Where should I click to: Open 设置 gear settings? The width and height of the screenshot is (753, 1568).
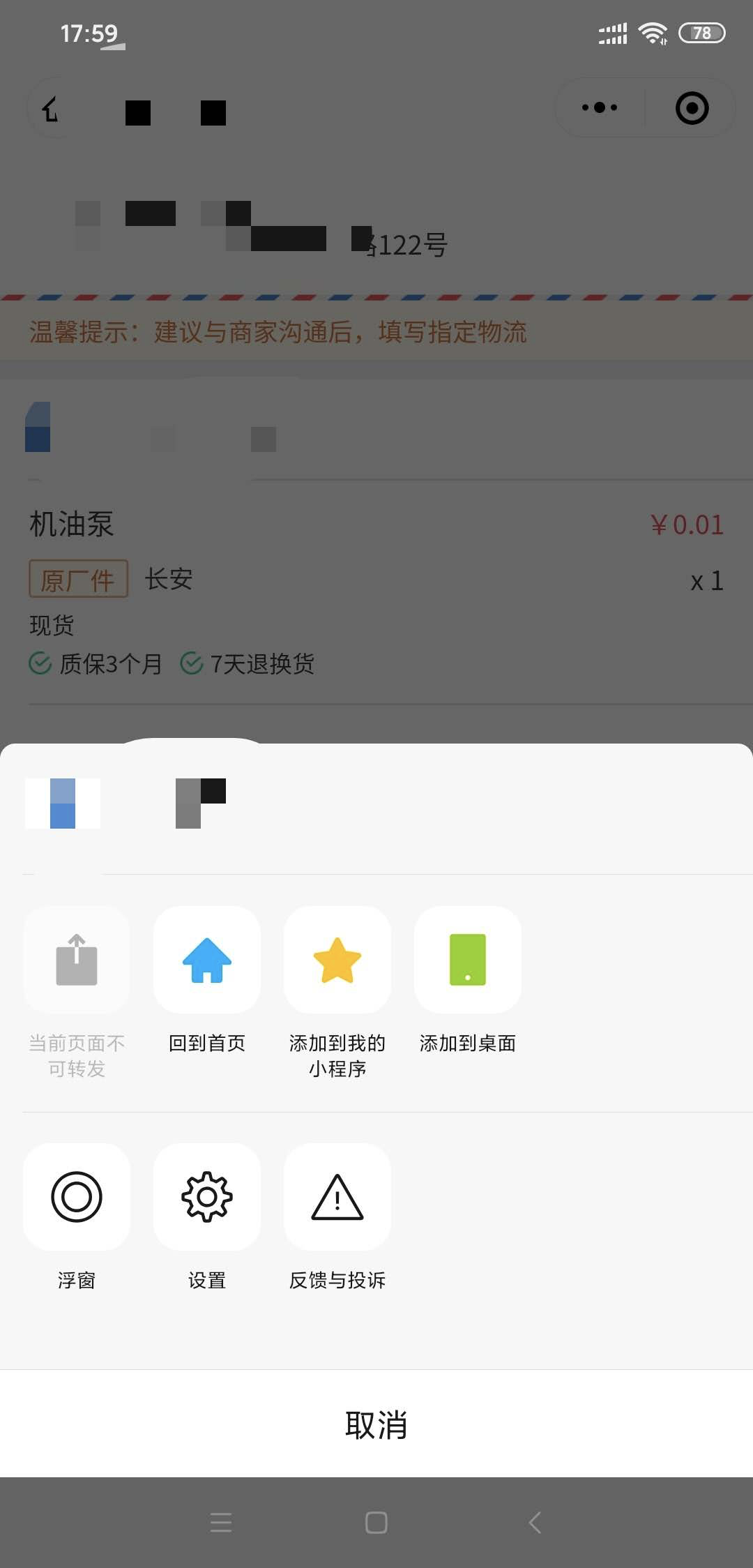(x=207, y=1197)
